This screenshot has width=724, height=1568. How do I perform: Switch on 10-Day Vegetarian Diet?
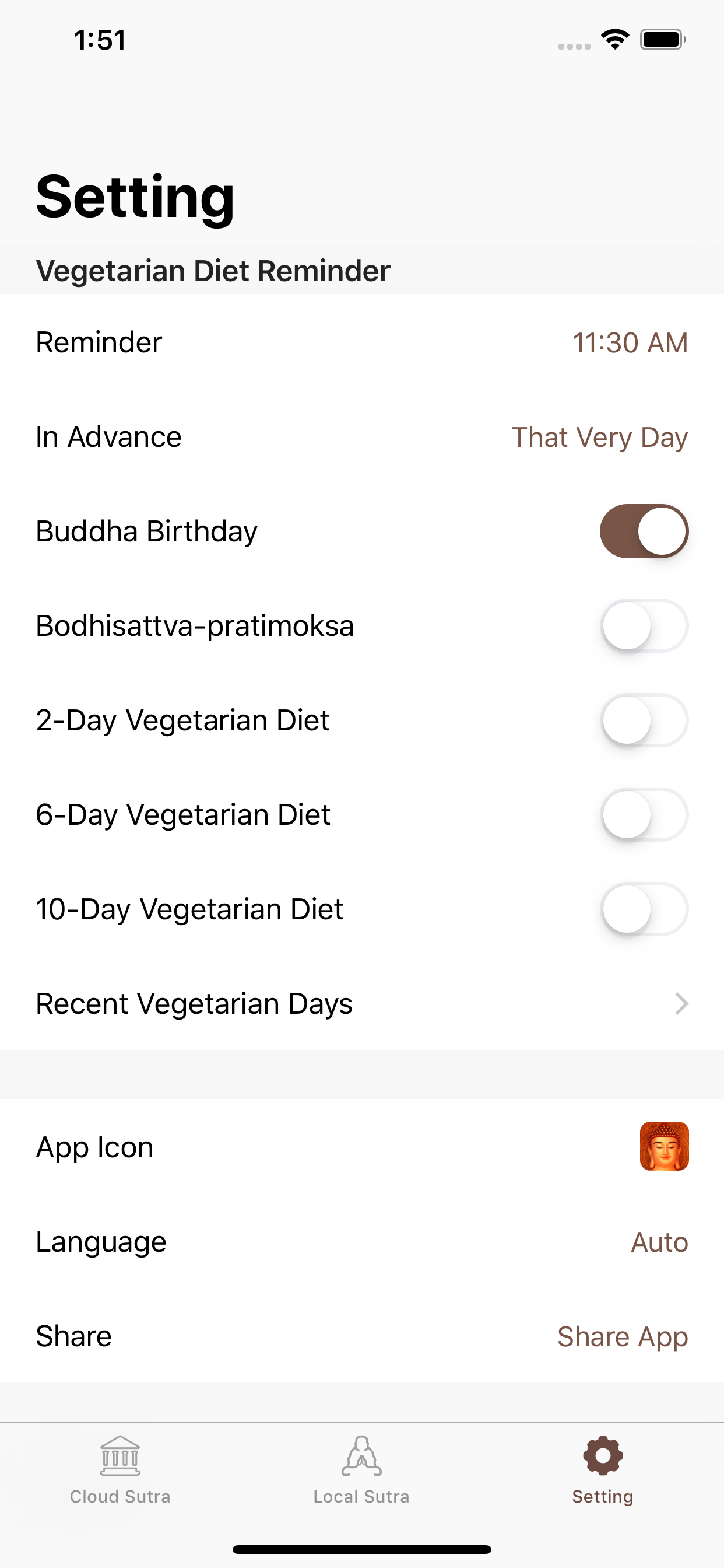pyautogui.click(x=644, y=909)
